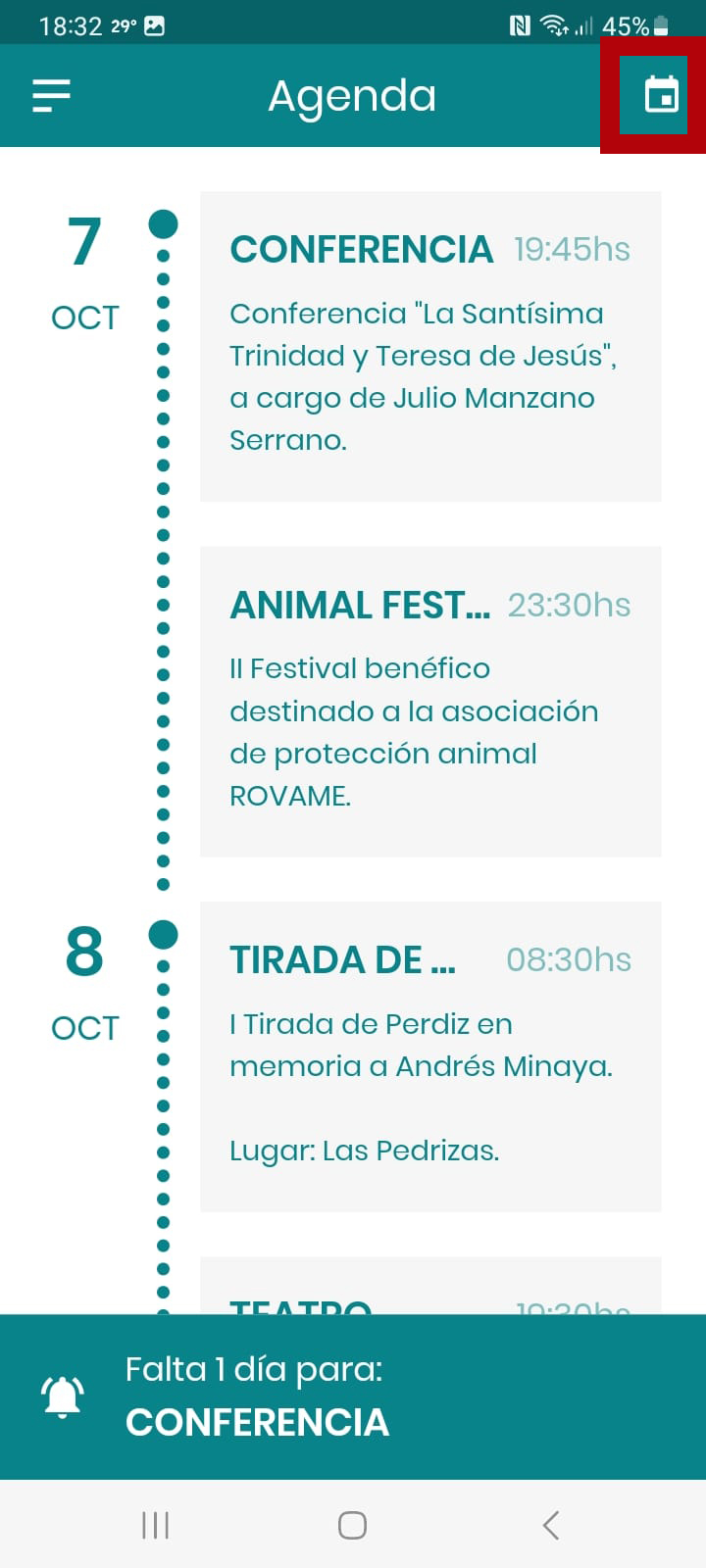Go to the phone home screen

pyautogui.click(x=352, y=1525)
